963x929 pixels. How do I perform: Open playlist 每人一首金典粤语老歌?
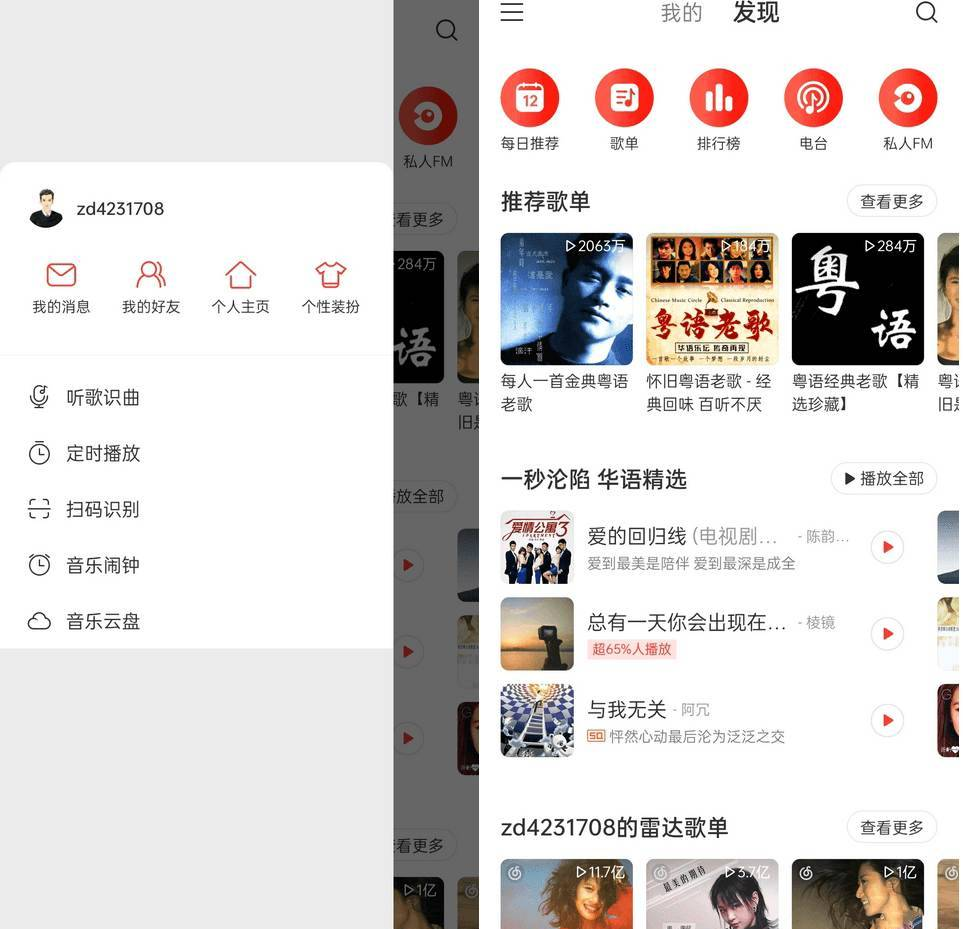tap(566, 324)
